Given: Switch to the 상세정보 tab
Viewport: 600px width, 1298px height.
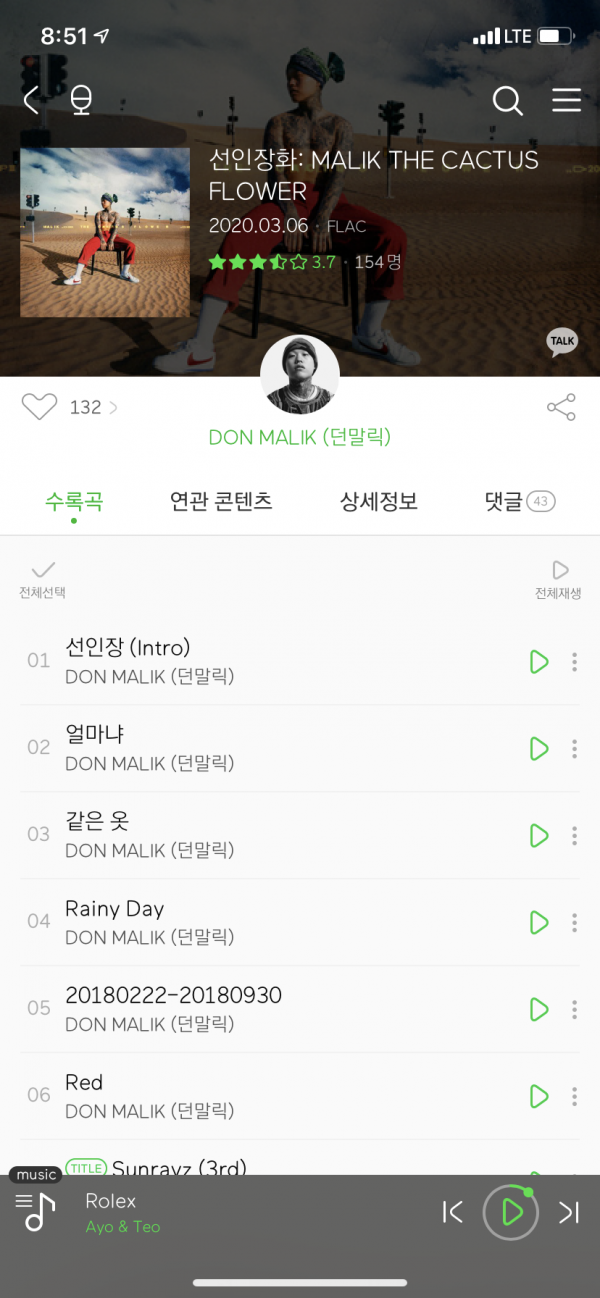Looking at the screenshot, I should pos(378,501).
